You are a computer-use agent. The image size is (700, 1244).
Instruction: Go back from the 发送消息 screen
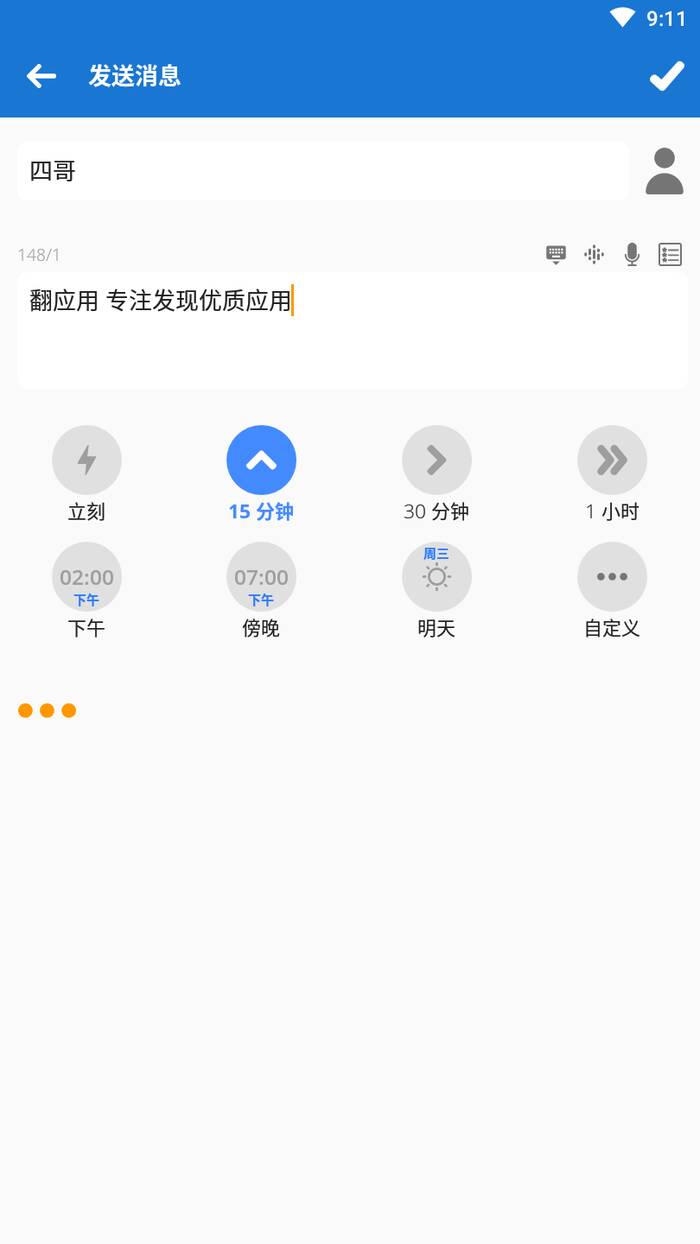tap(41, 76)
